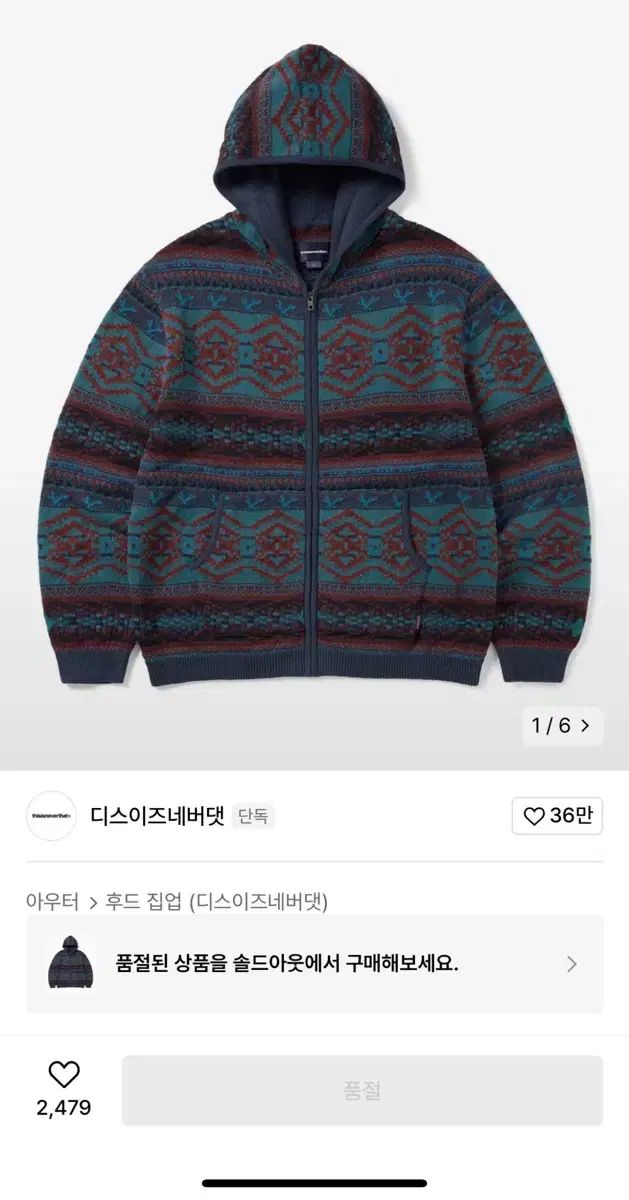Open the 1/6 image gallery indicator

pyautogui.click(x=562, y=726)
